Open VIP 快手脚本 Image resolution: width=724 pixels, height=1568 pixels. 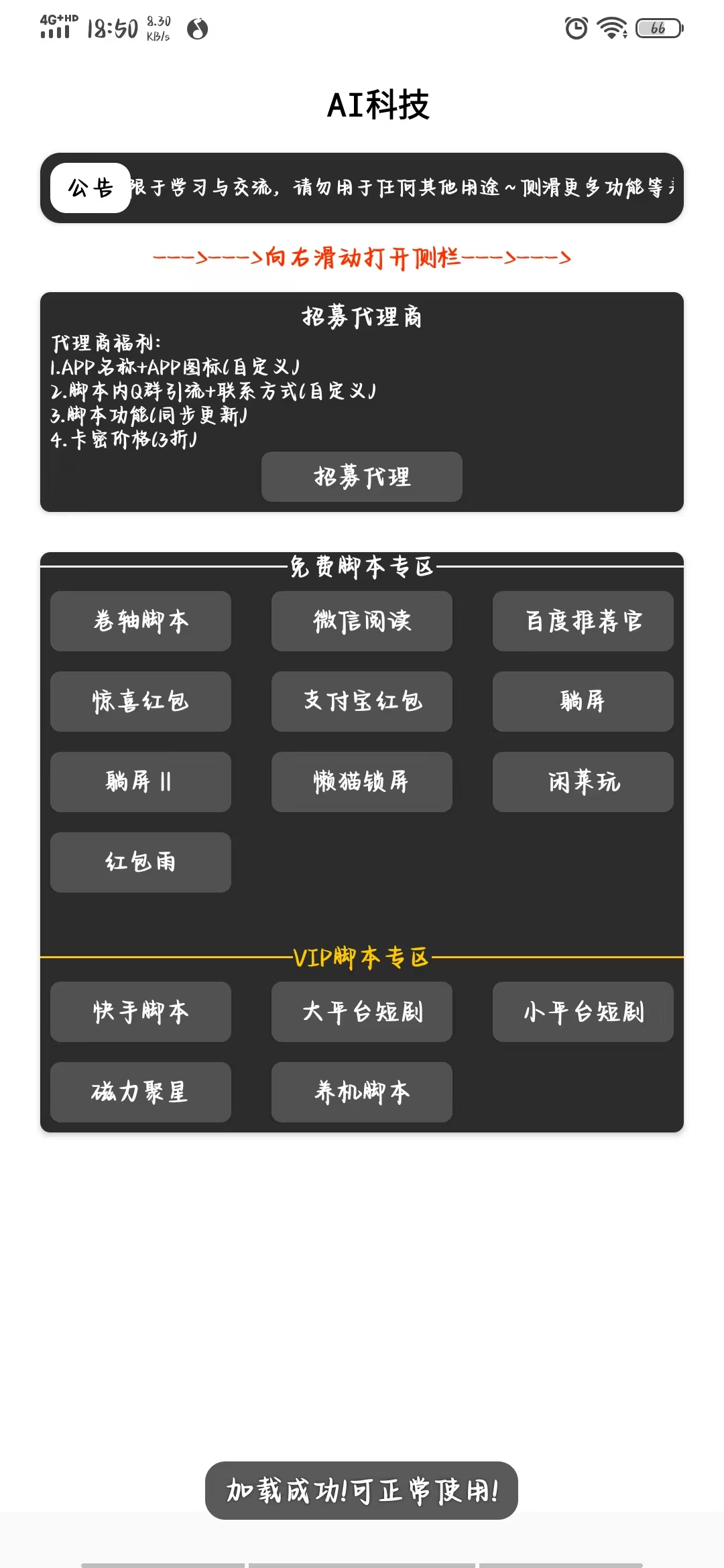(141, 1012)
